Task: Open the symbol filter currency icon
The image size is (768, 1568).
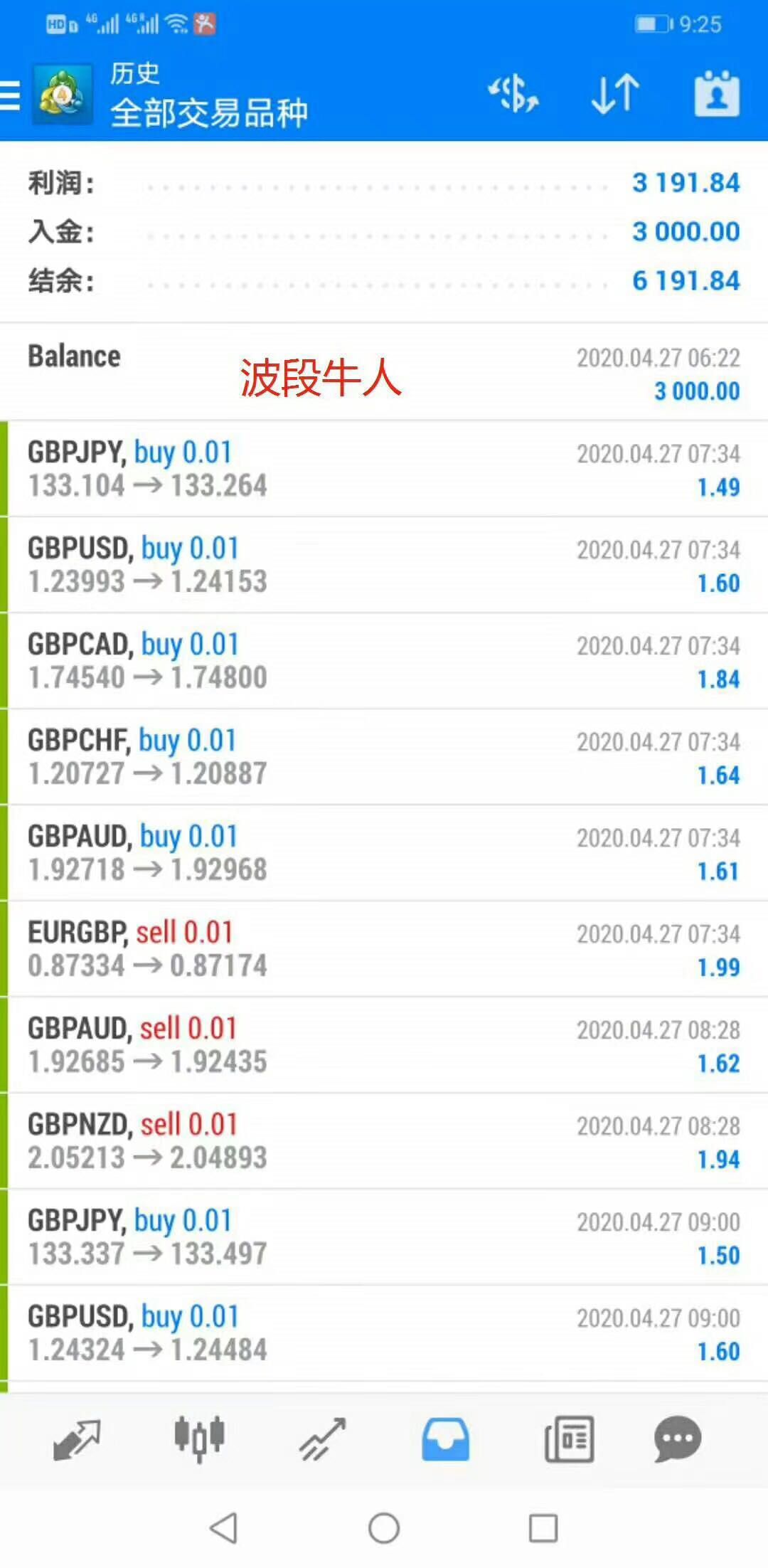Action: pyautogui.click(x=513, y=94)
